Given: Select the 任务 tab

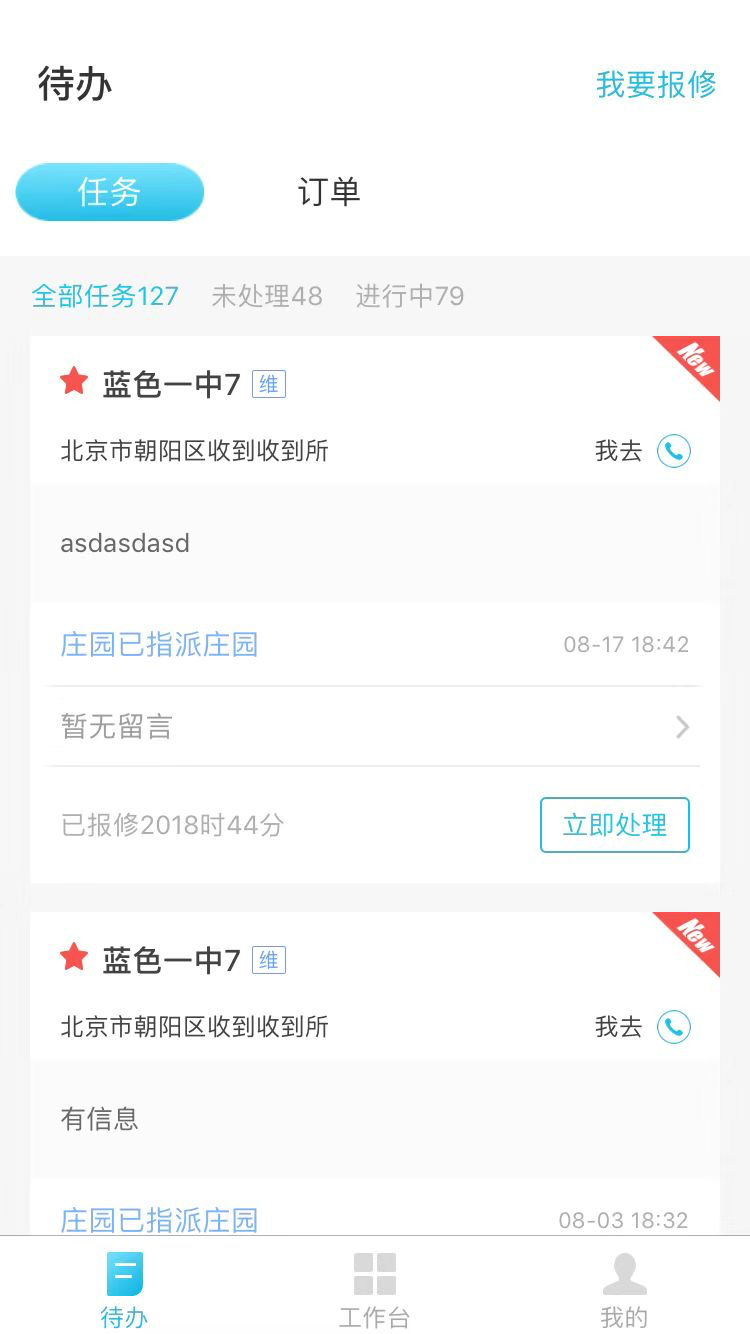Looking at the screenshot, I should (x=109, y=192).
